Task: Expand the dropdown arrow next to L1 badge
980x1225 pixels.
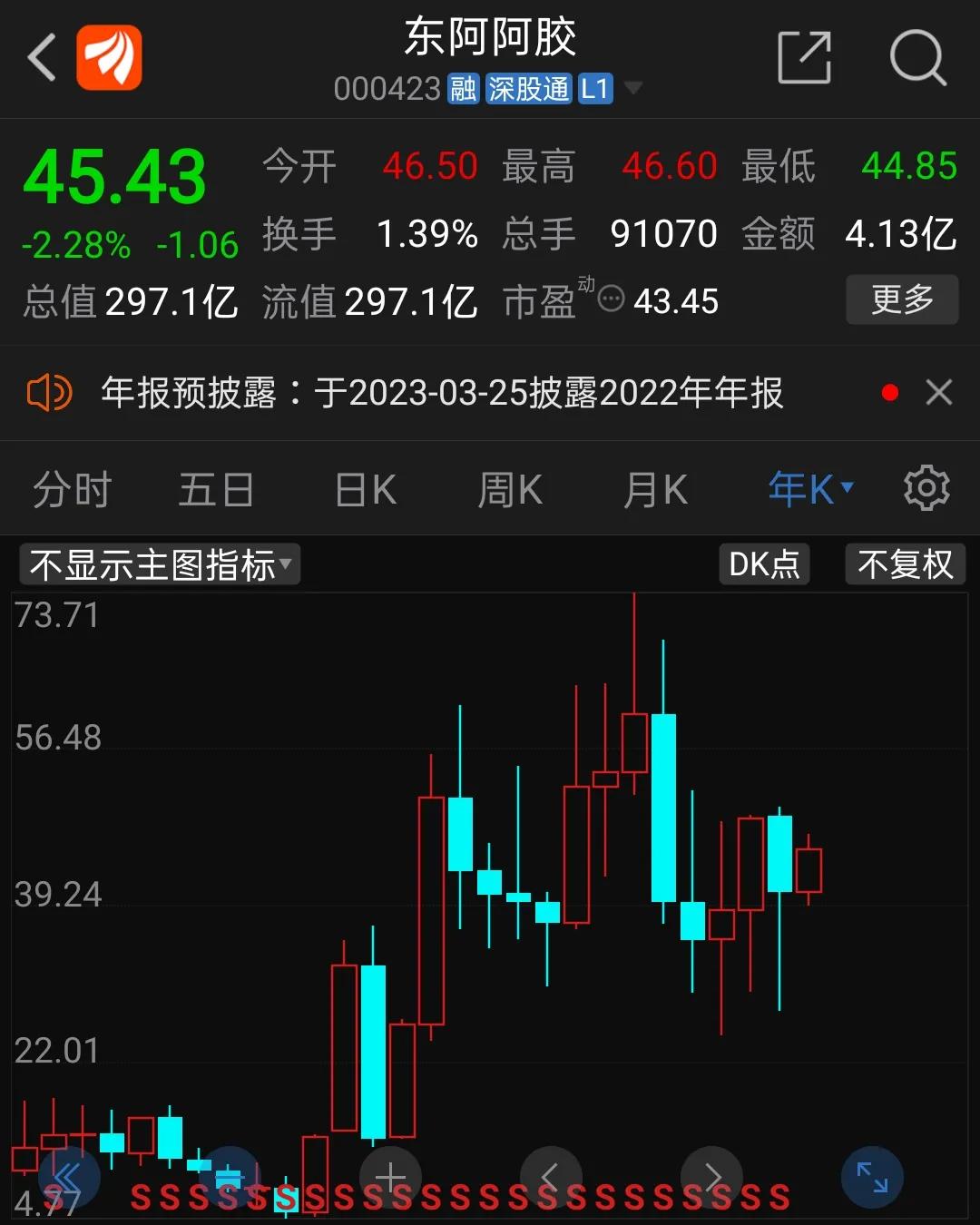Action: [x=634, y=88]
